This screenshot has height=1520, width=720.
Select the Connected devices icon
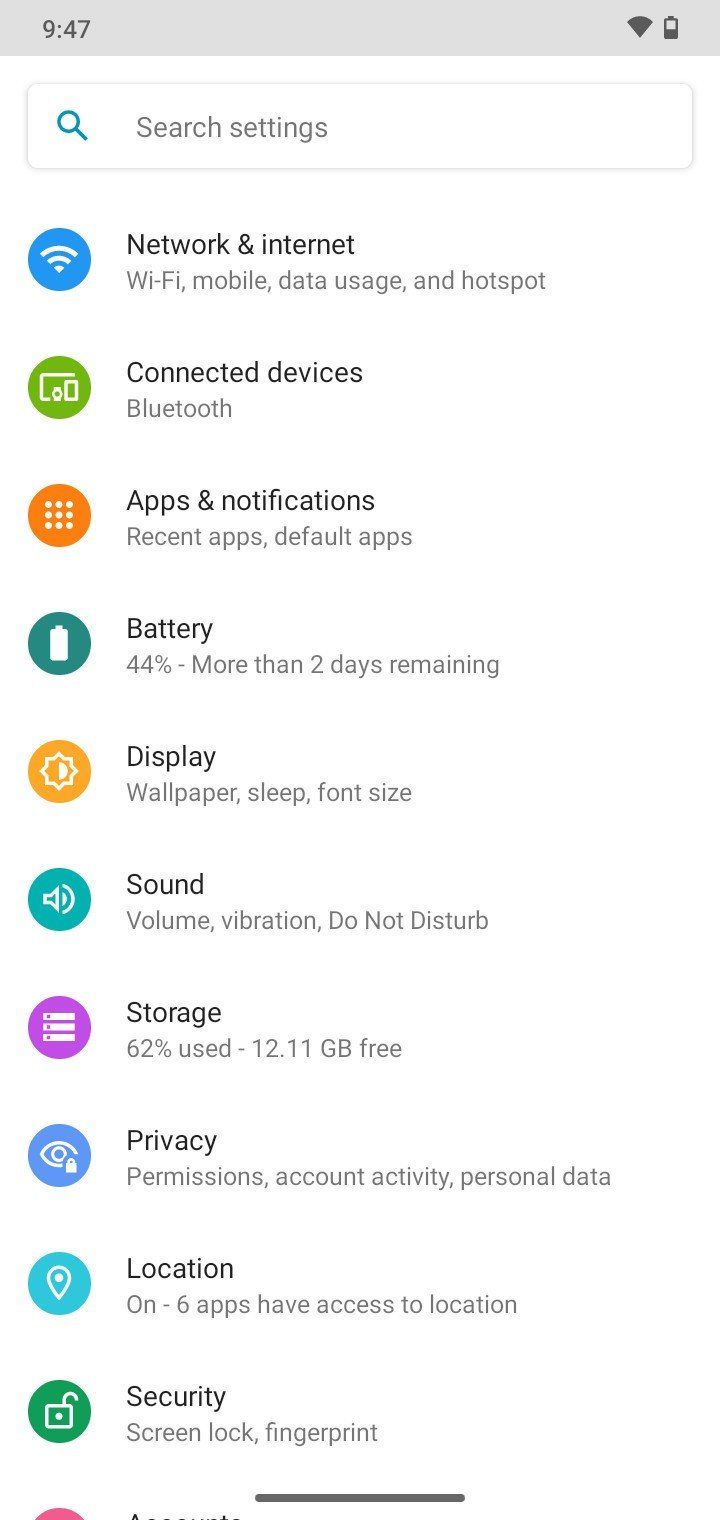60,387
